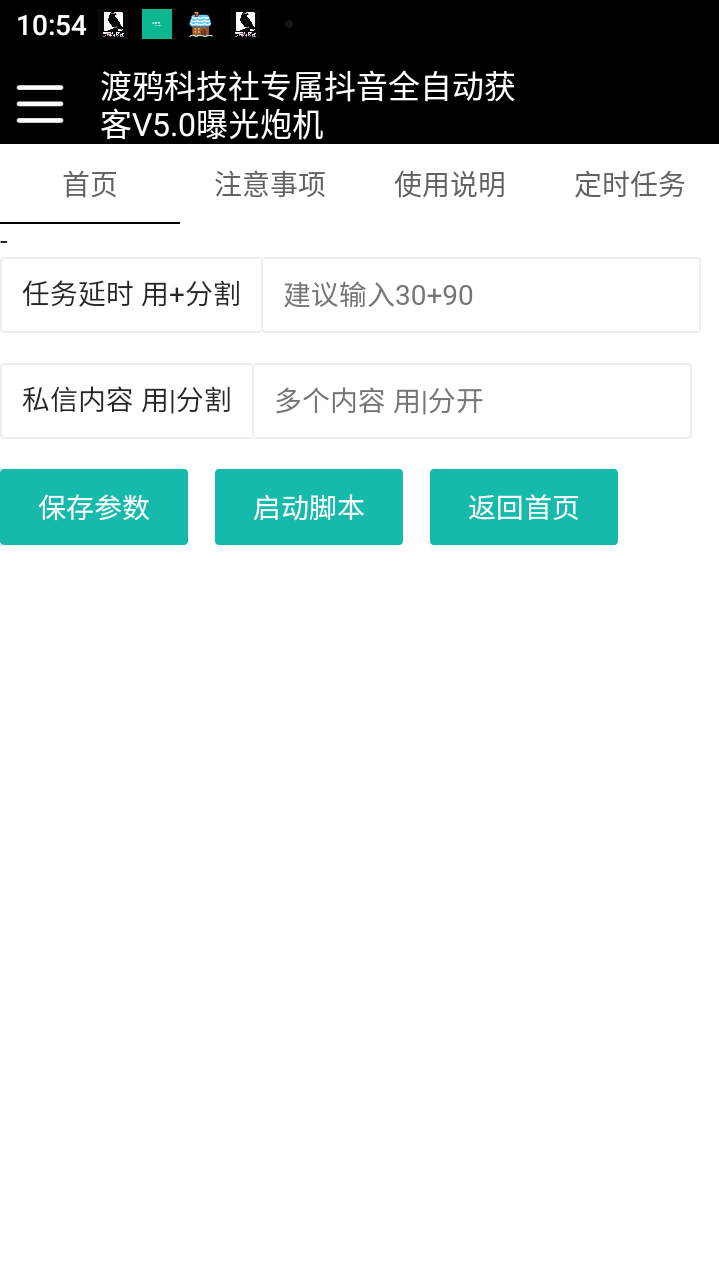This screenshot has width=719, height=1279.
Task: Hit the 启动脚本 button
Action: [x=309, y=507]
